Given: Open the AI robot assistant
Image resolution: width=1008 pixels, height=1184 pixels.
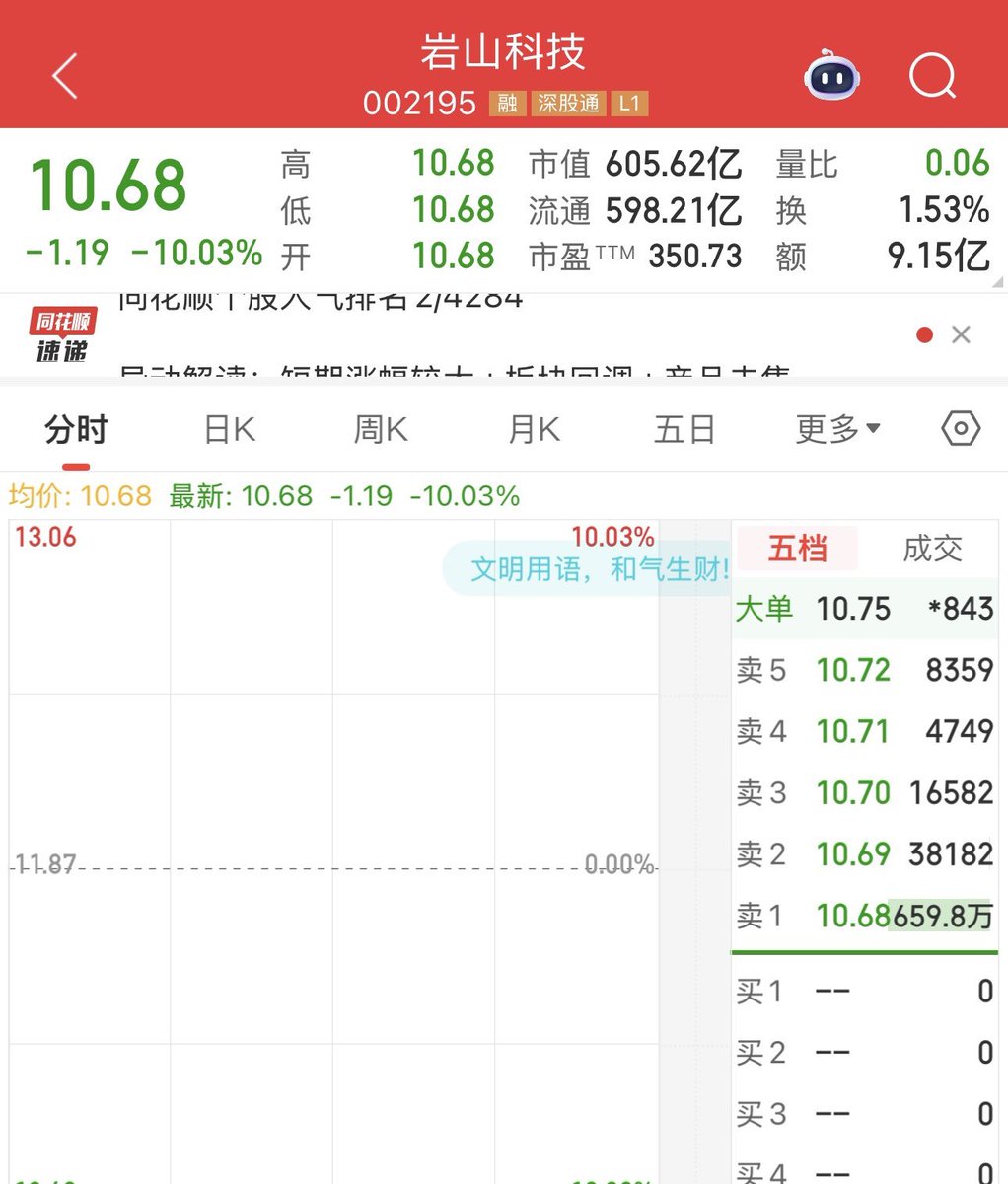Looking at the screenshot, I should (831, 76).
